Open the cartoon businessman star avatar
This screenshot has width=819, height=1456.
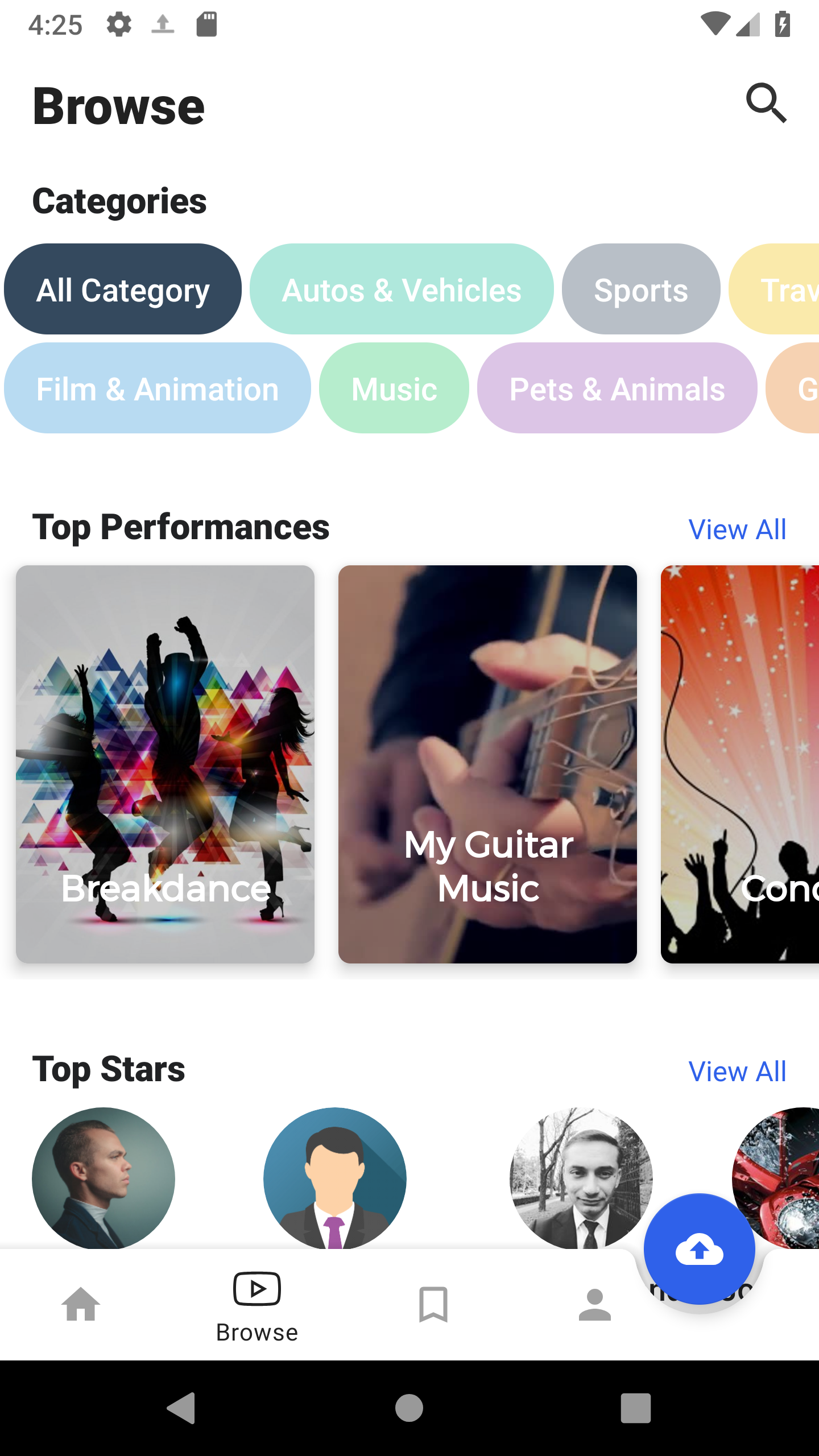[335, 1177]
